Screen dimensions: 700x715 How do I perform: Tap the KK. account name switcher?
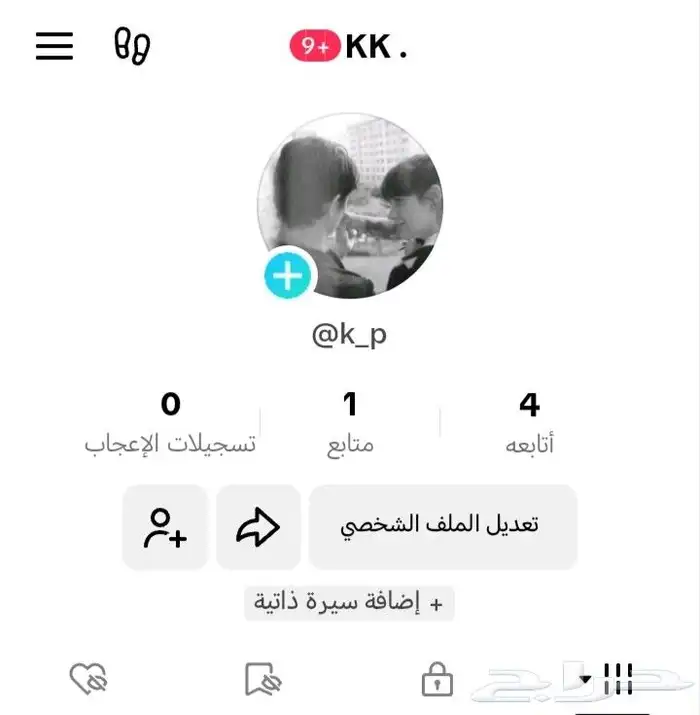(x=375, y=46)
